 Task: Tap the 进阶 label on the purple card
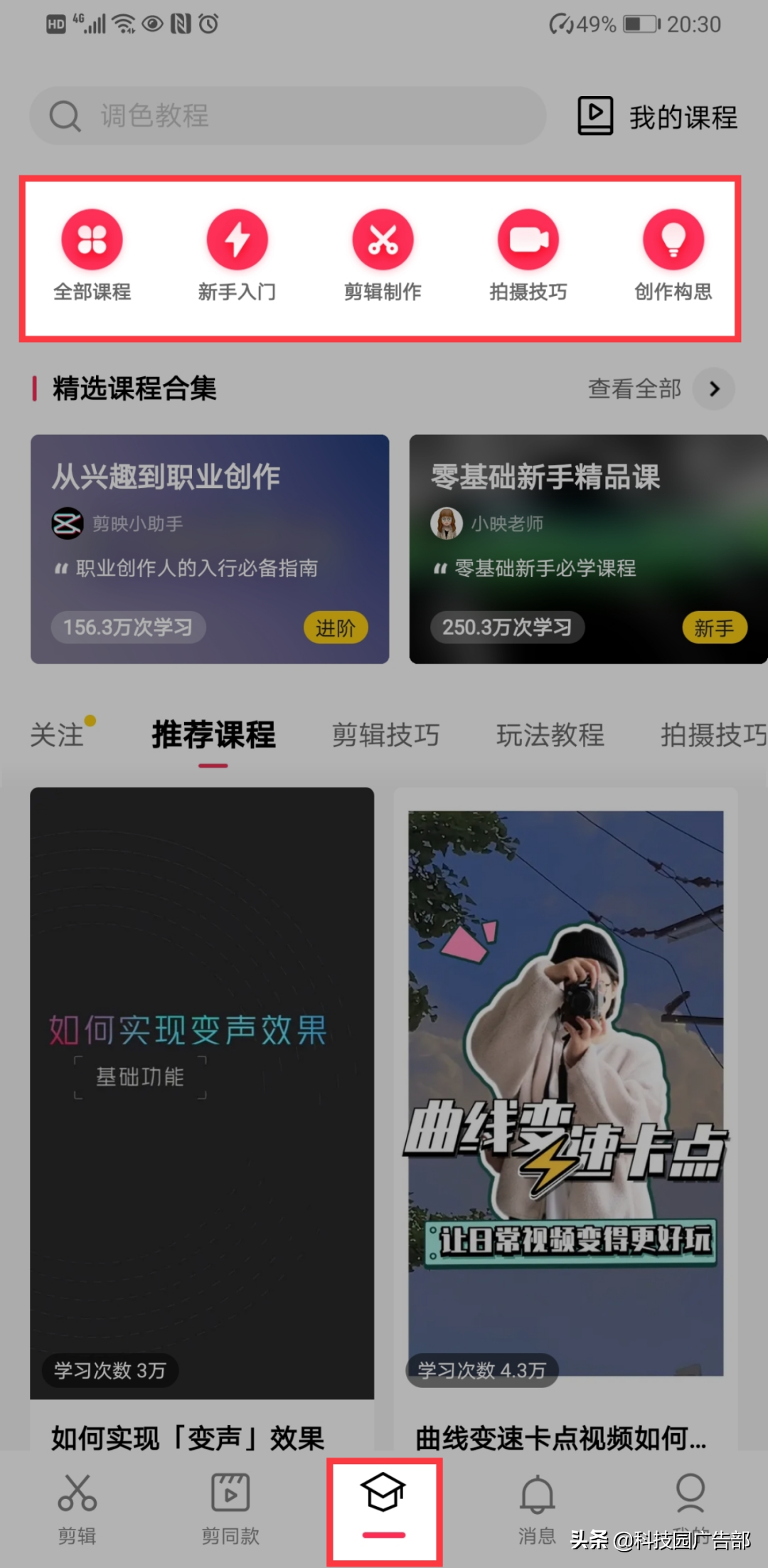pos(336,627)
